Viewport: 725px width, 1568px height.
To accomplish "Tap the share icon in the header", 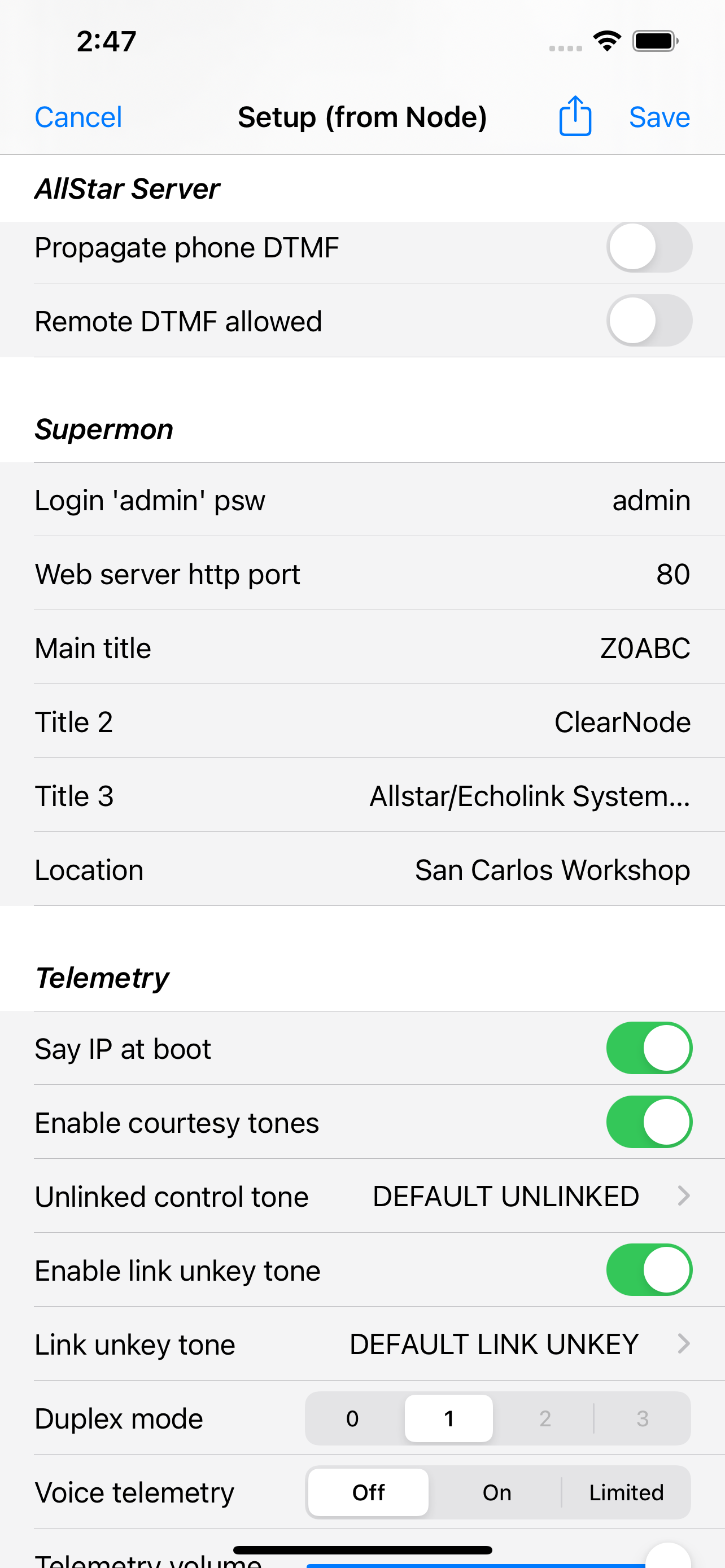I will tap(575, 116).
